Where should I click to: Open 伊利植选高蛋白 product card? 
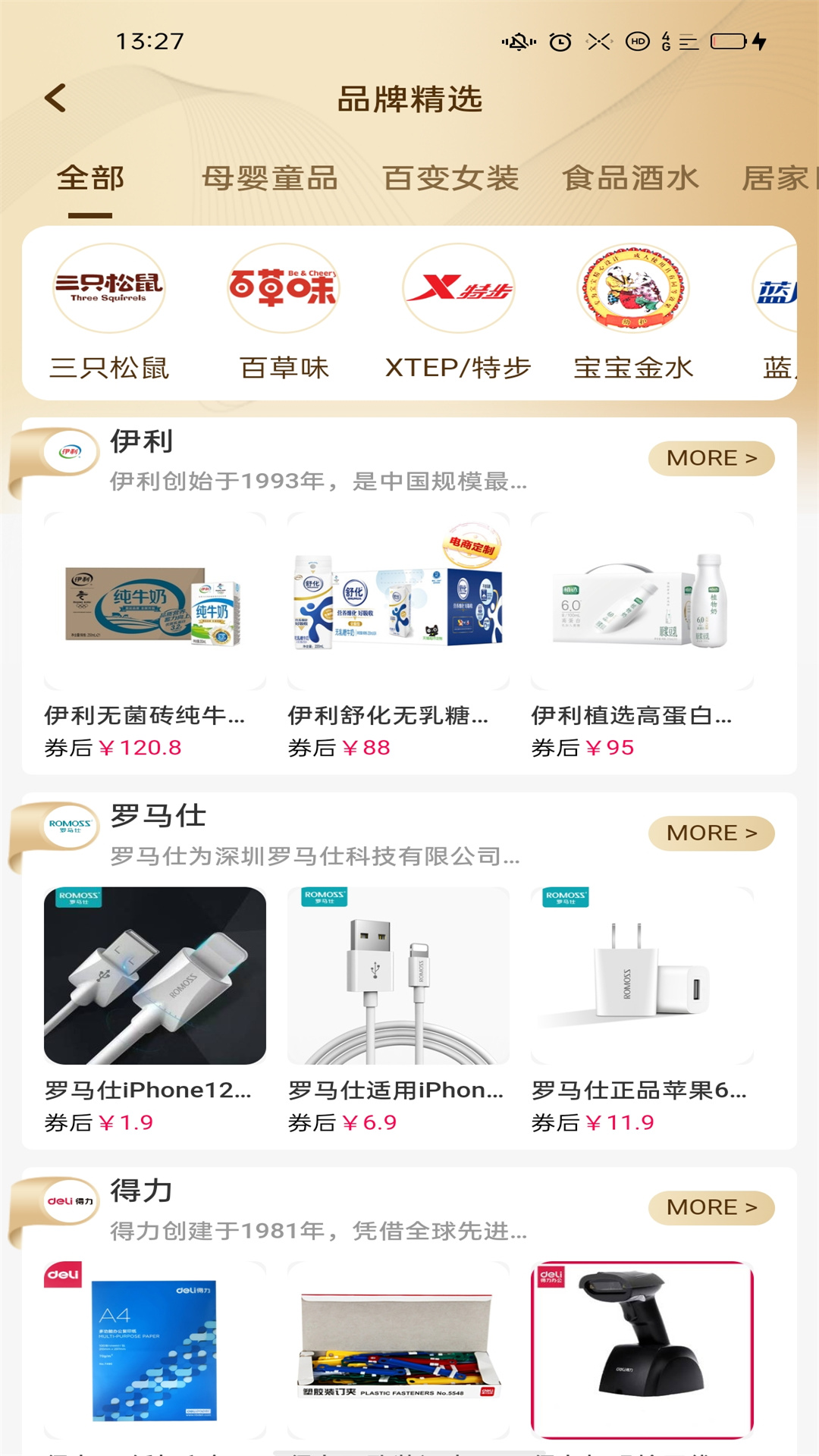click(x=642, y=637)
